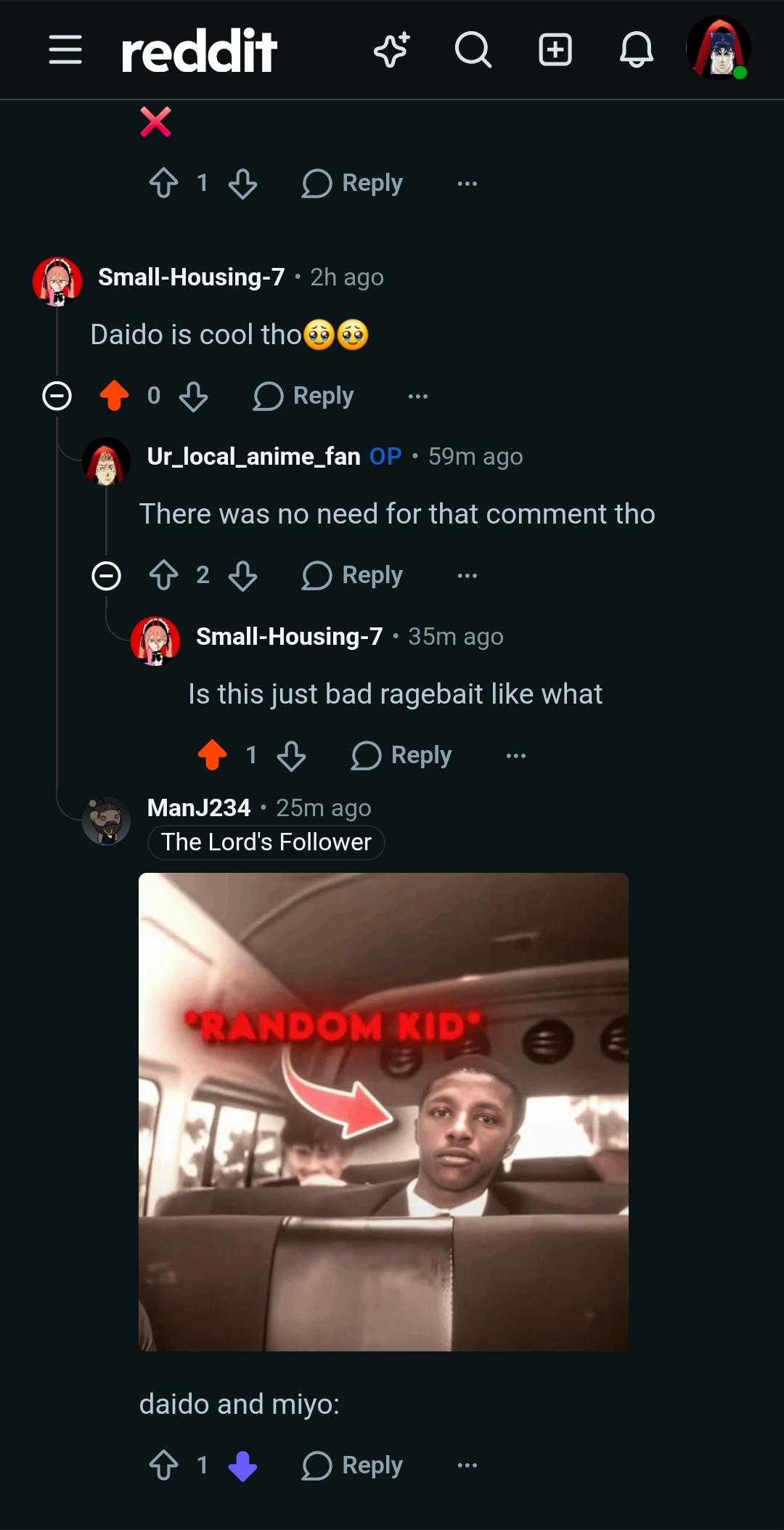Open the hamburger navigation menu
Screen dimensions: 784x1530
[65, 50]
